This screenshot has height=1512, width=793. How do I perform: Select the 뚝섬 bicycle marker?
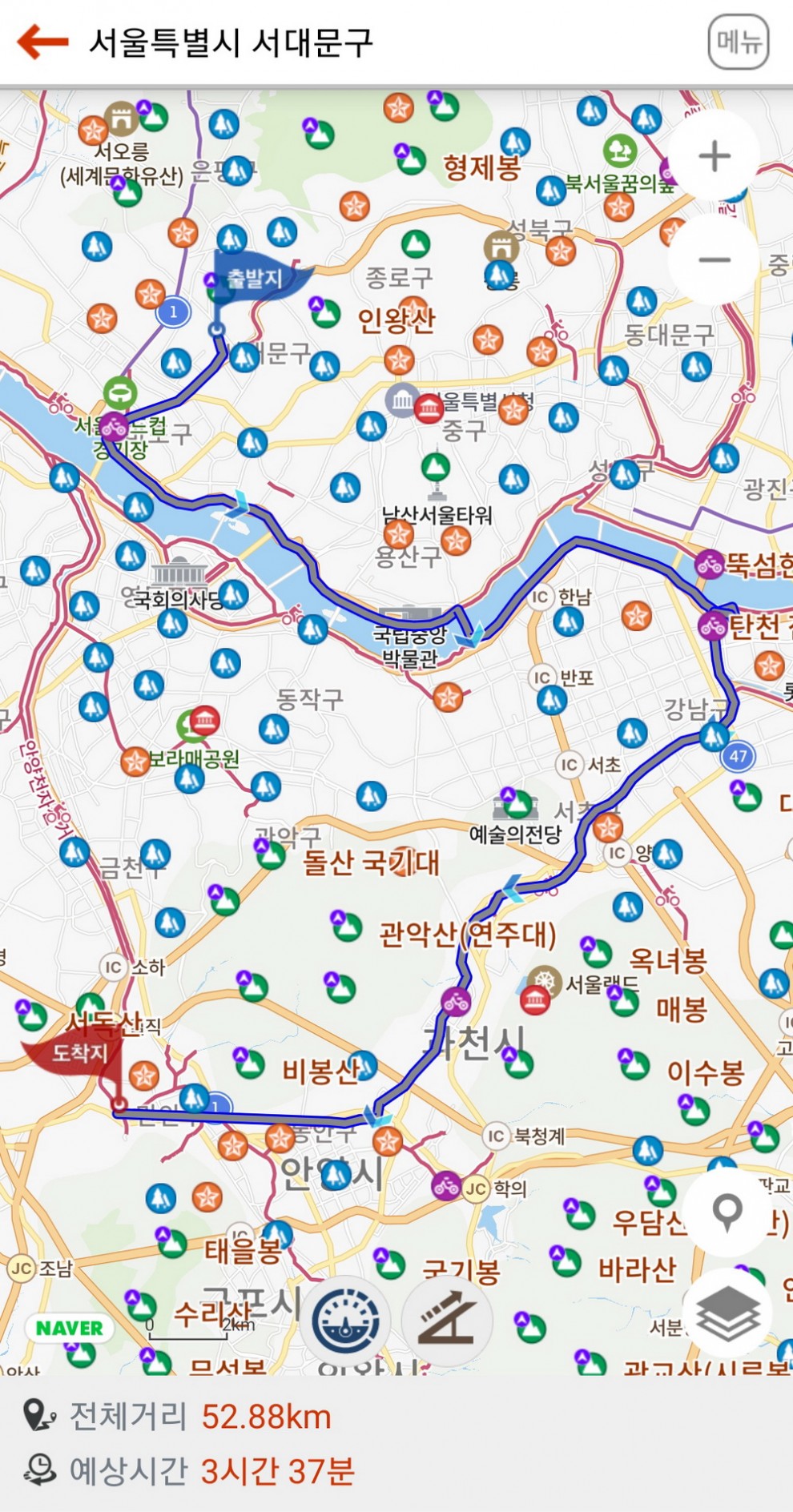[710, 564]
